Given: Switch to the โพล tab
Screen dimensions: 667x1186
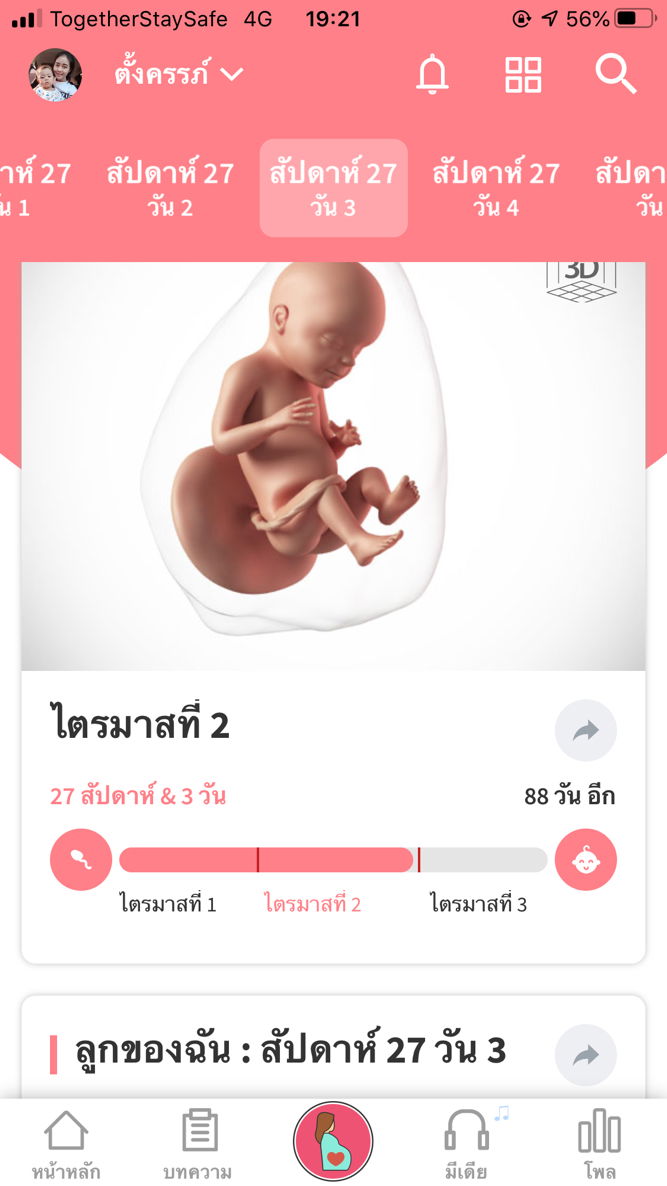Looking at the screenshot, I should click(x=599, y=1144).
